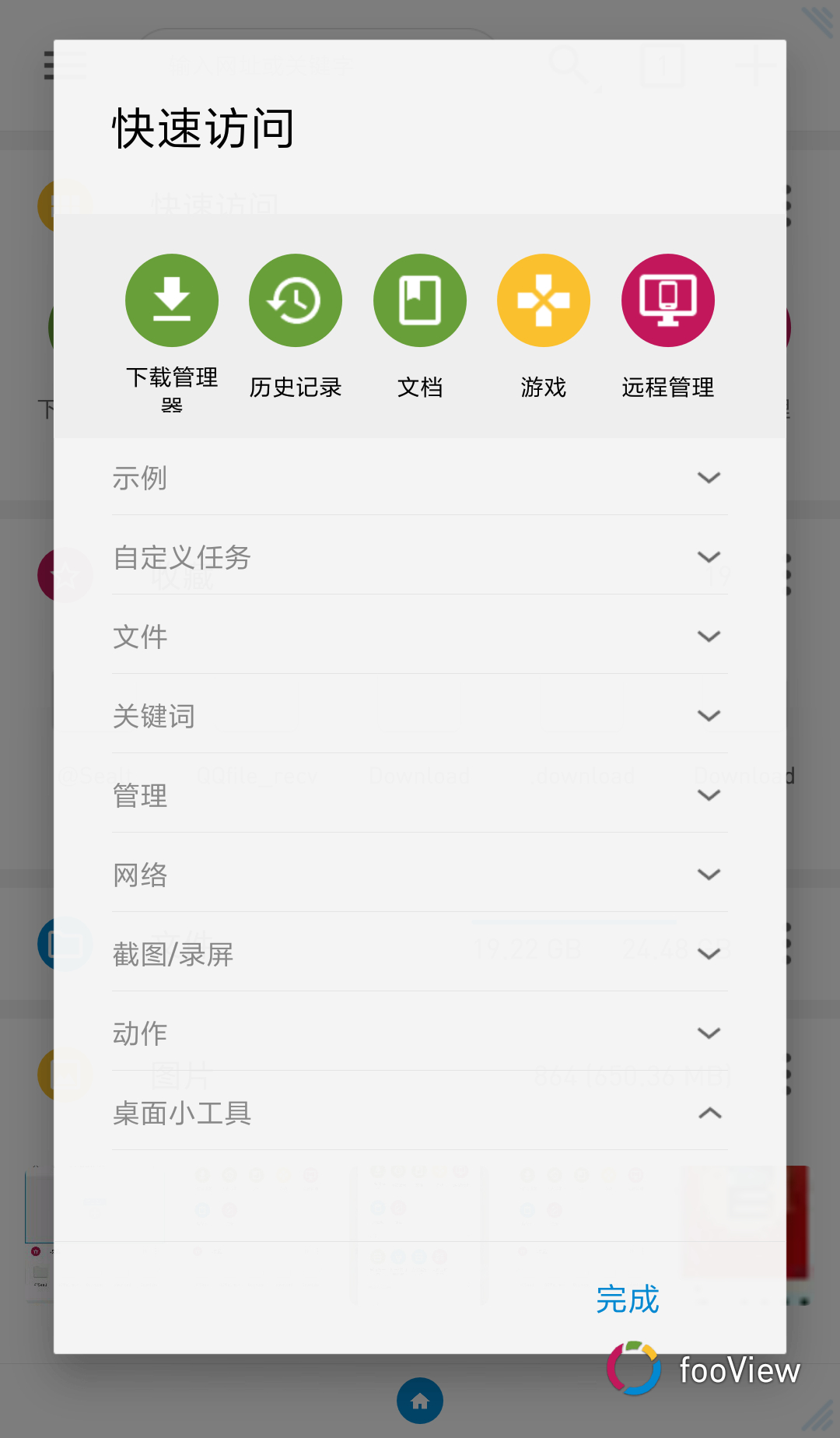Expand the 自定义任务 section
840x1438 pixels.
[x=420, y=557]
